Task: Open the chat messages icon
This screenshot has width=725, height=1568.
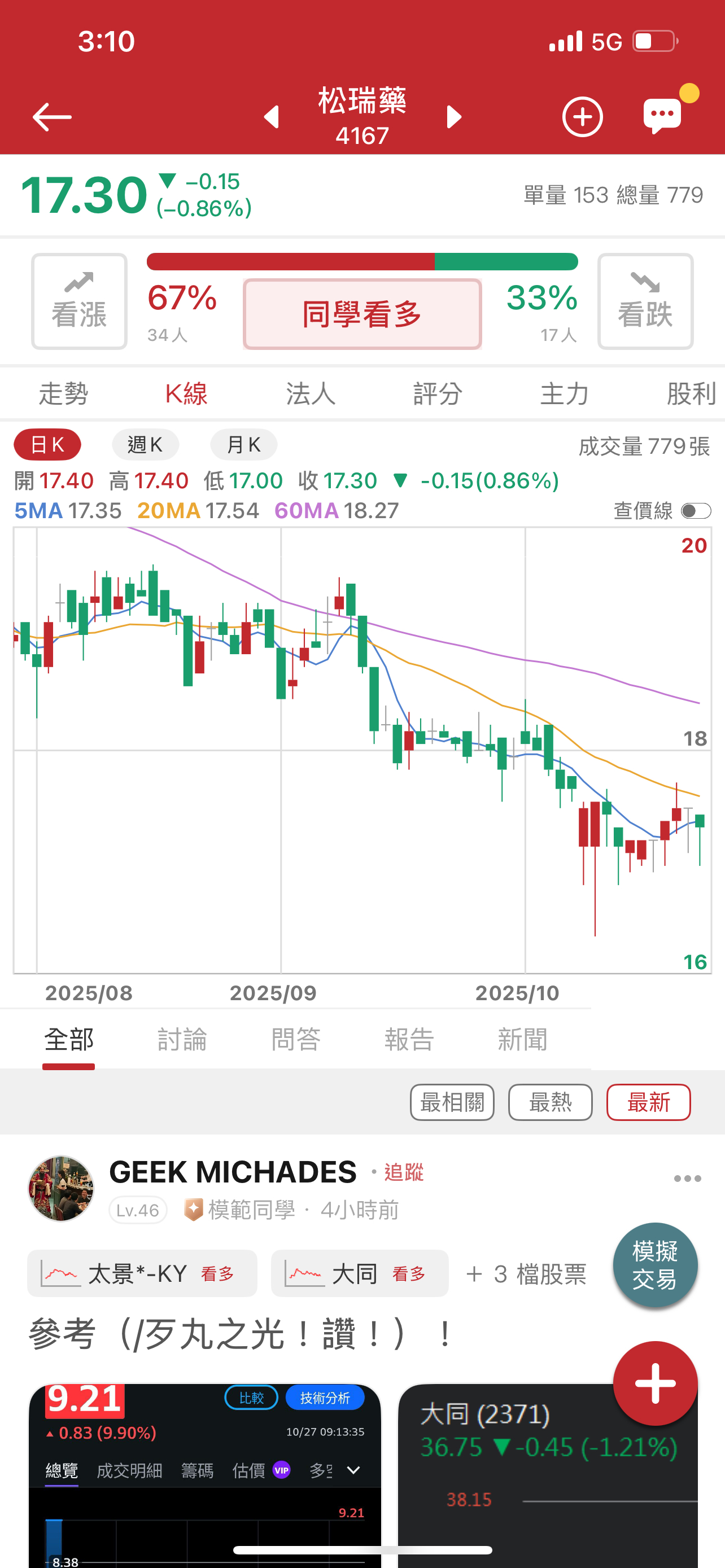Action: click(x=662, y=115)
